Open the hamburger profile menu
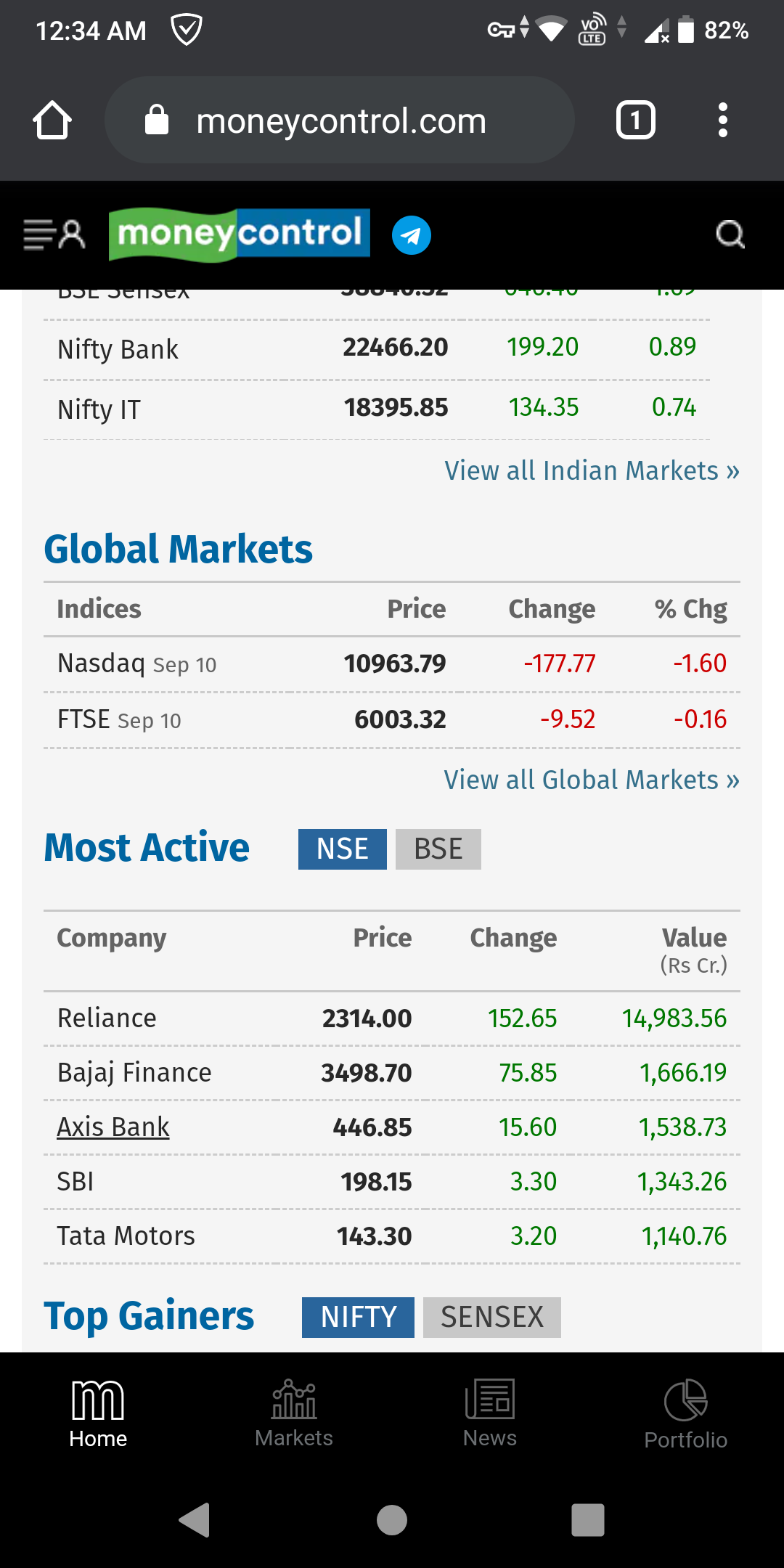Image resolution: width=784 pixels, height=1568 pixels. 54,234
